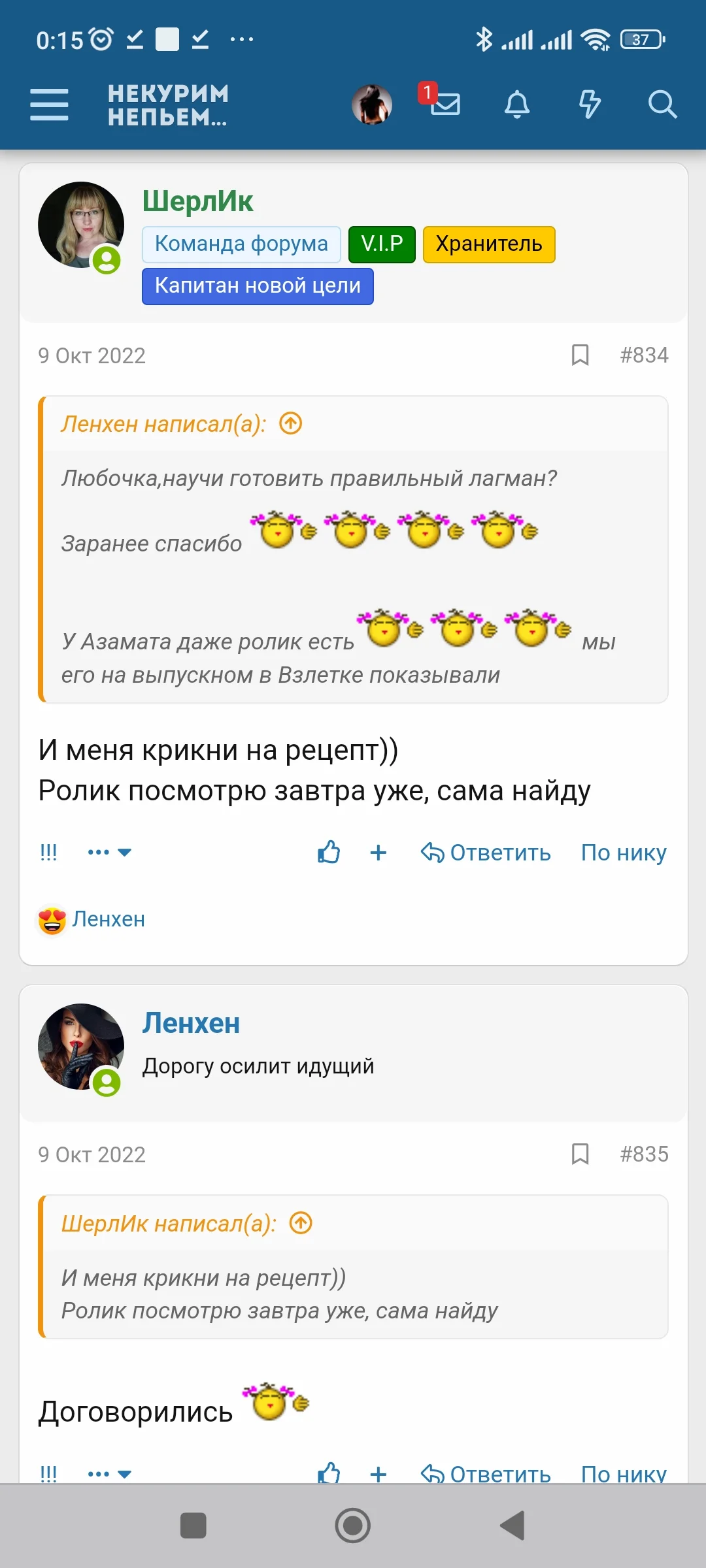Click the 'По нику' link on post #834
Screen dimensions: 706x1568
pos(623,852)
